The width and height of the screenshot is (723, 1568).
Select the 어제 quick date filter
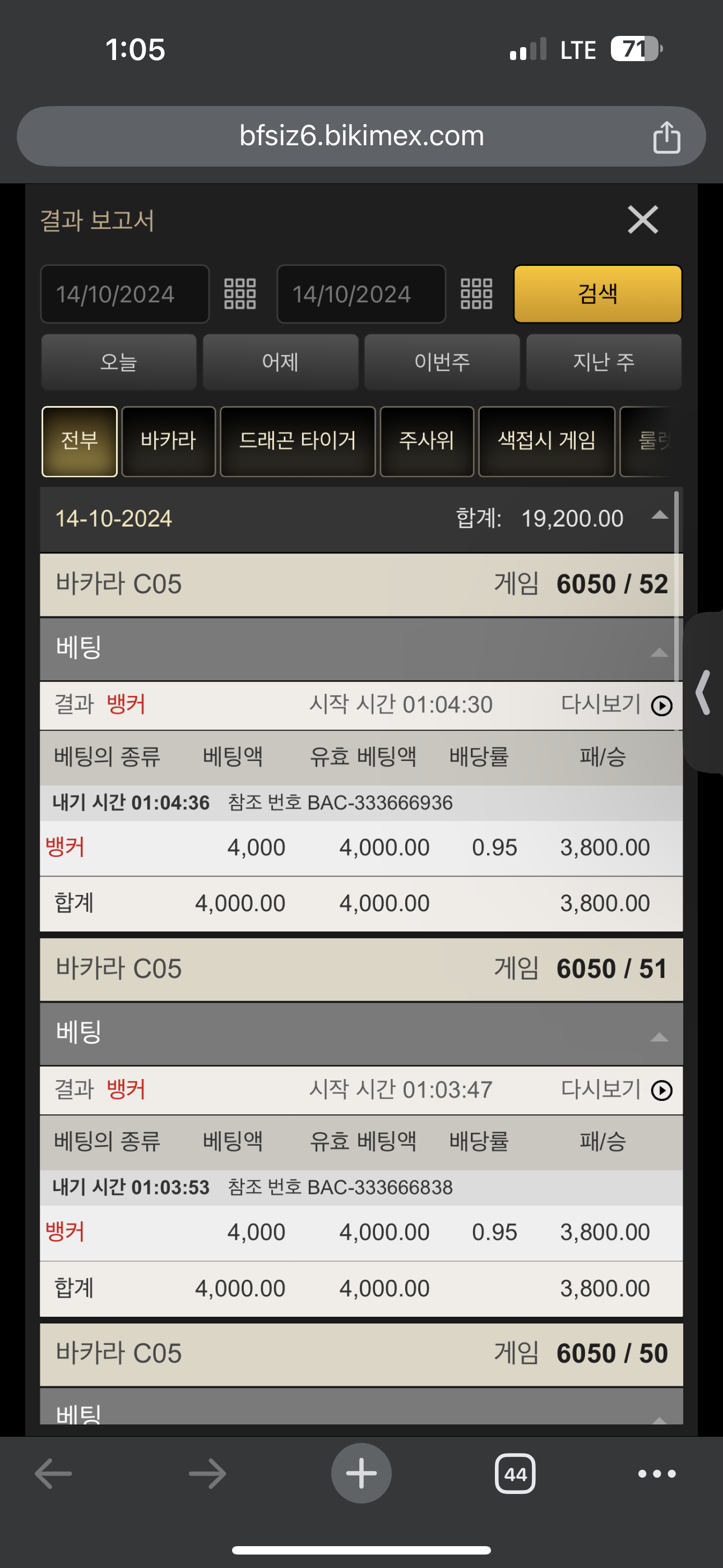(280, 362)
